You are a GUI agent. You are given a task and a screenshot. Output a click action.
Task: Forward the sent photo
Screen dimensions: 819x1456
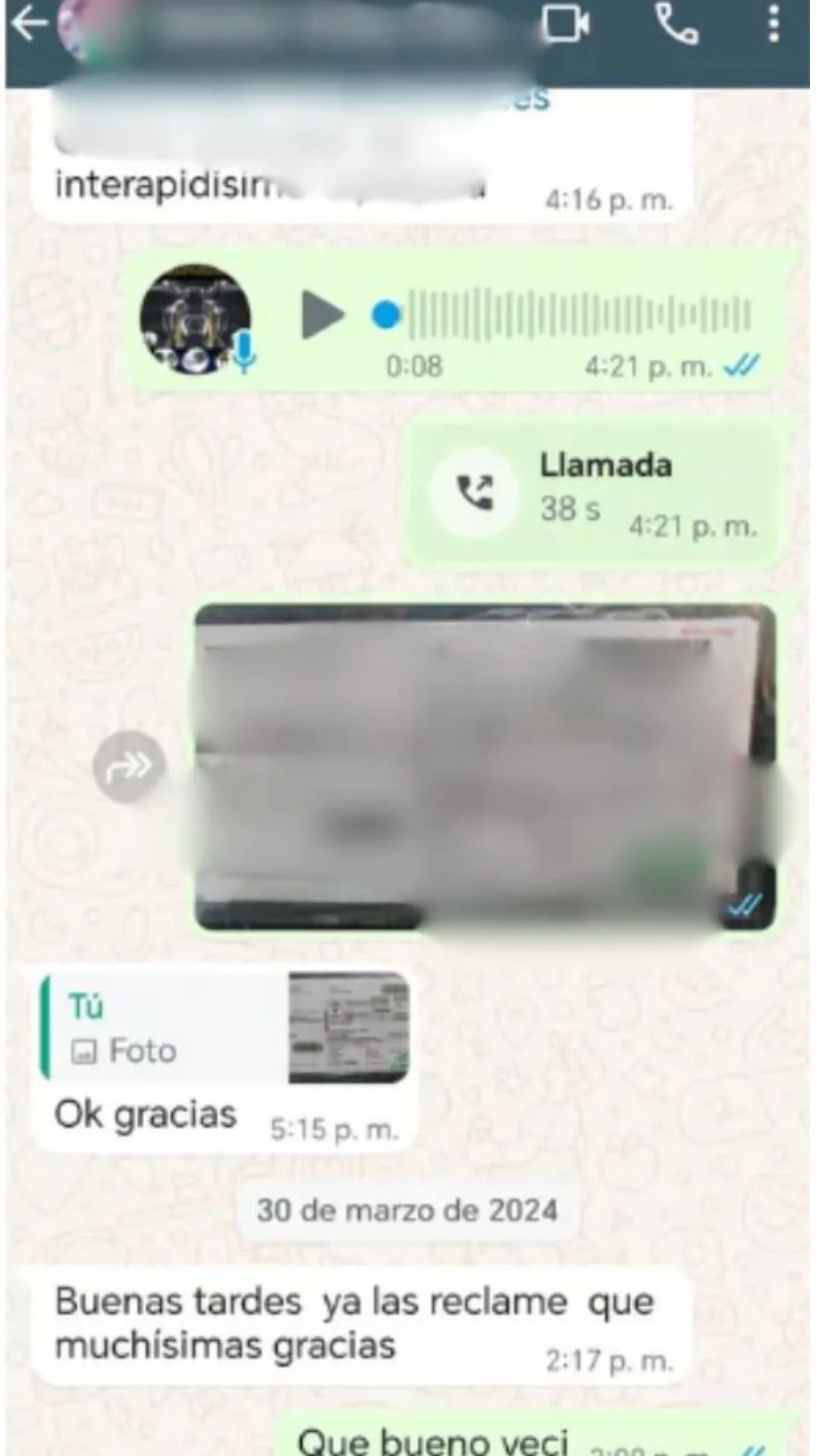tap(129, 767)
